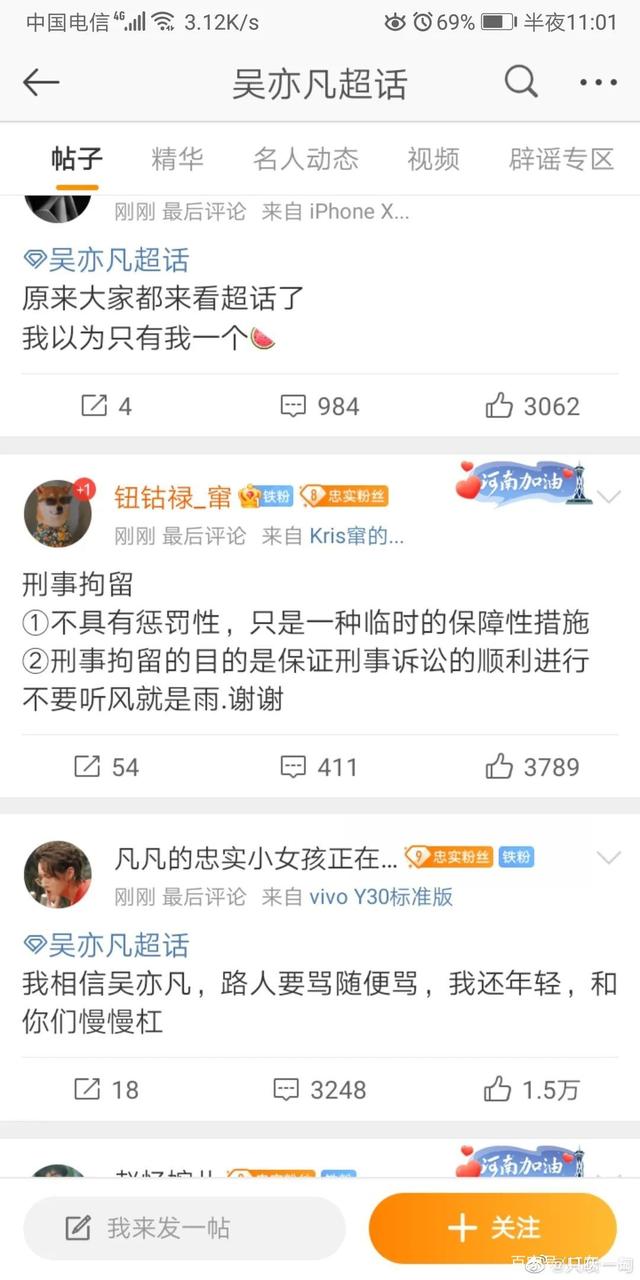Expand options chevron on 凡凡的忠实小女孩 post

click(x=608, y=858)
